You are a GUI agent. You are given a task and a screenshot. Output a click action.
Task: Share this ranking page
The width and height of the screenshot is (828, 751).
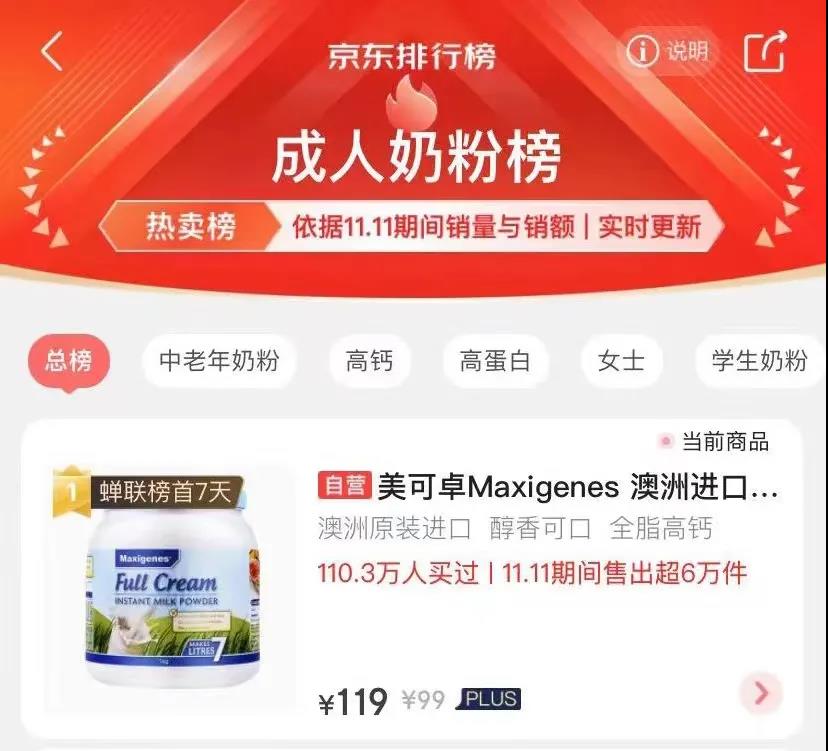coord(765,51)
